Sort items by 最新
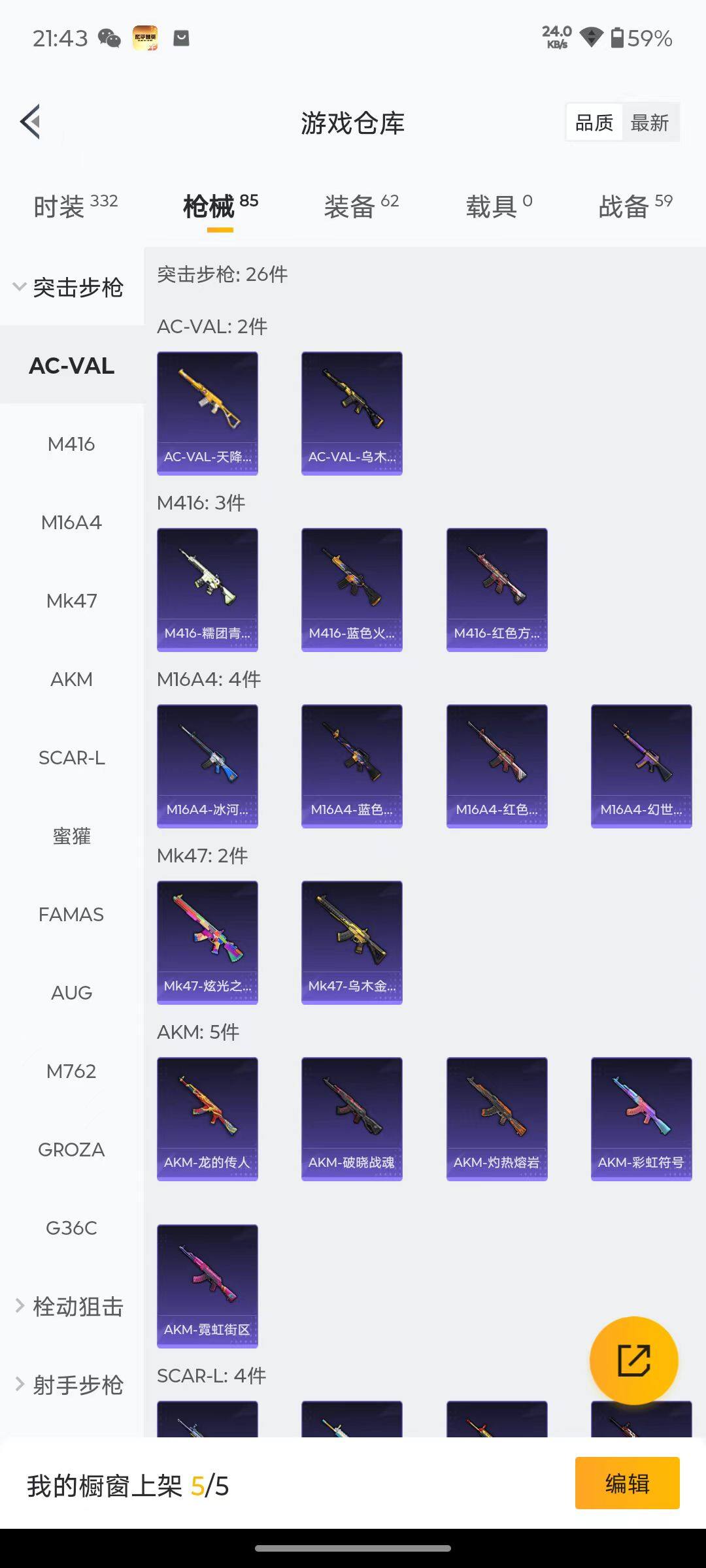 point(649,122)
